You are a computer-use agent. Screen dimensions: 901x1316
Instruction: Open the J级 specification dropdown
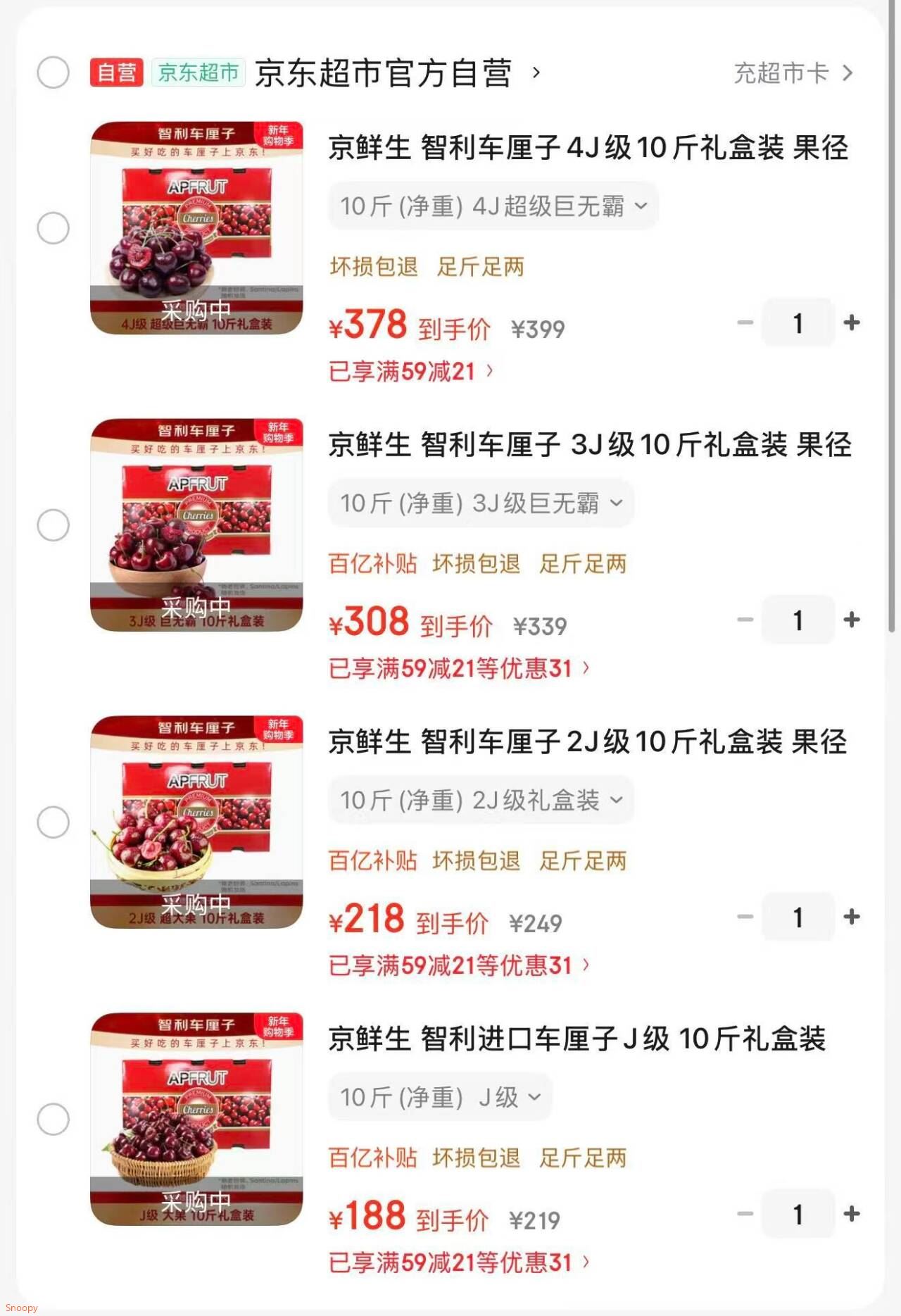coord(439,1096)
